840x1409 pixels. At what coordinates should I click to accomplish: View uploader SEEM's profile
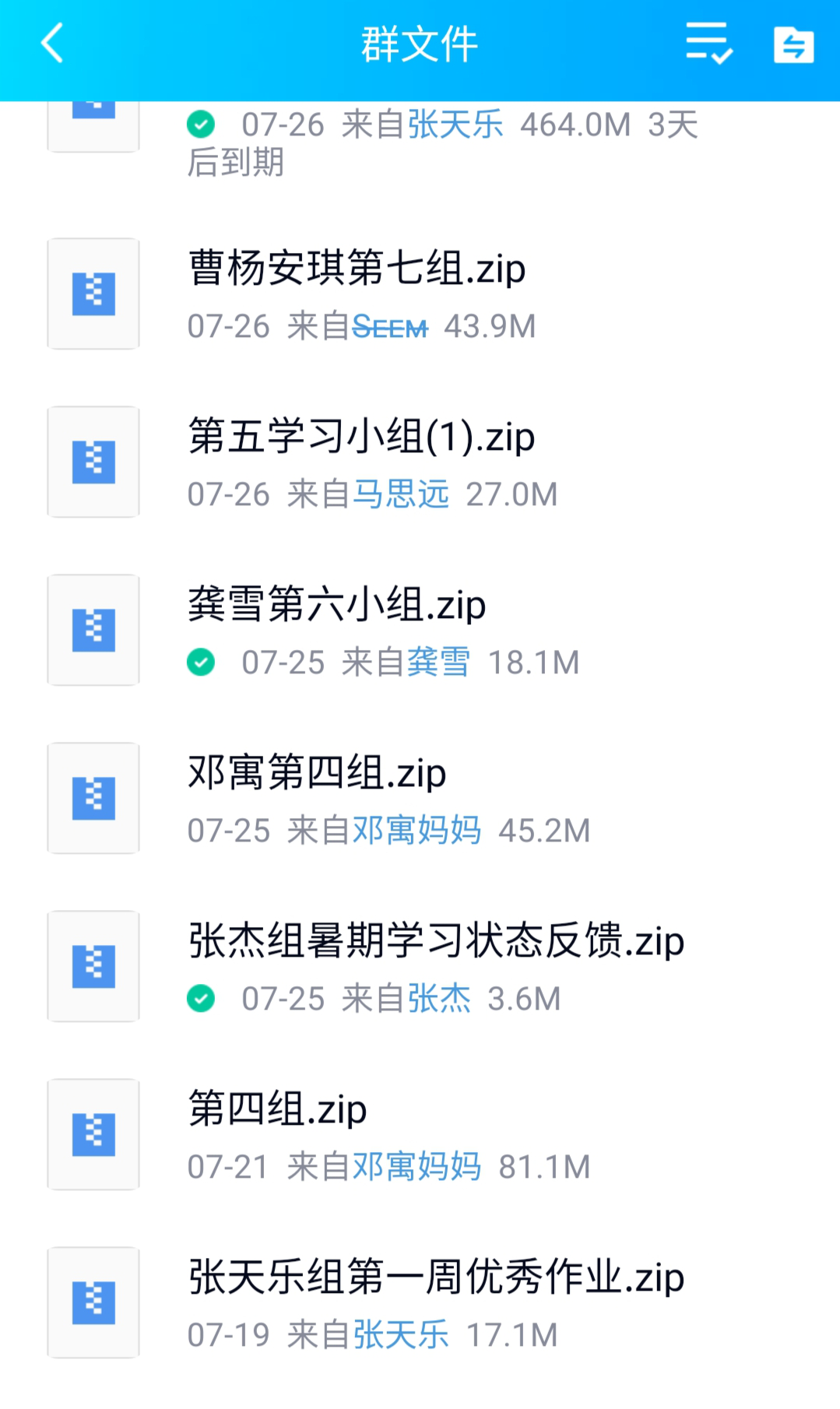click(x=390, y=327)
